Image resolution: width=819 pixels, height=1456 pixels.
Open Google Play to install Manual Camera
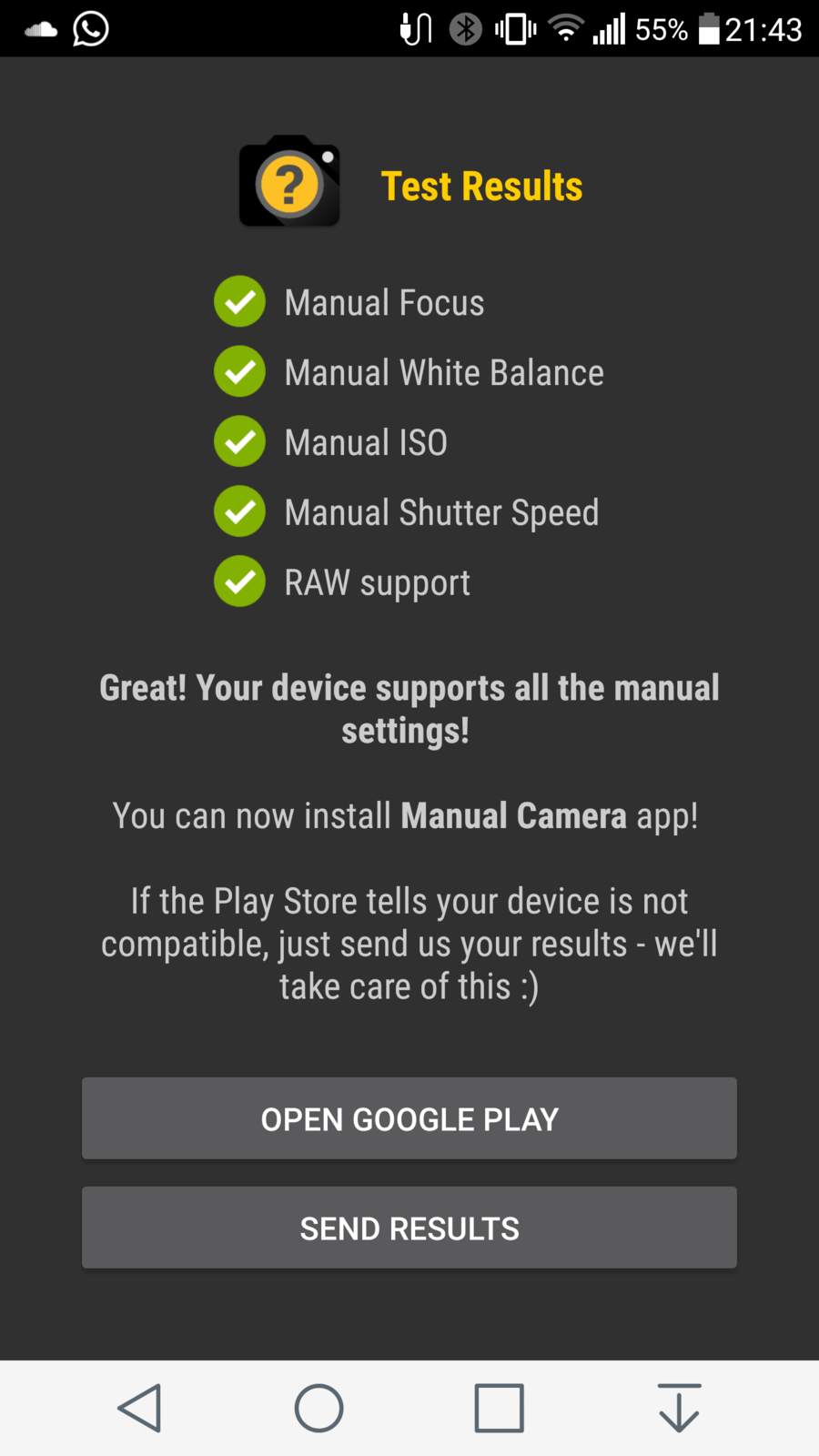[x=409, y=1118]
